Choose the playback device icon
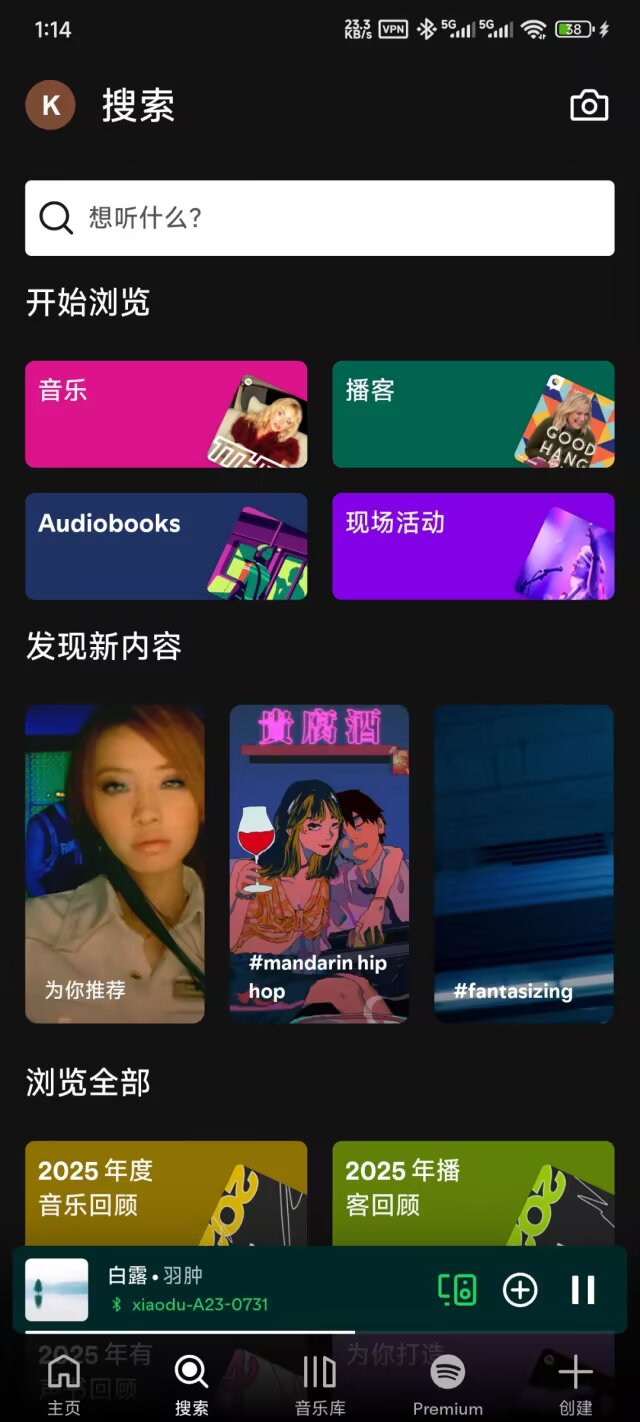The height and width of the screenshot is (1422, 640). pos(457,1290)
